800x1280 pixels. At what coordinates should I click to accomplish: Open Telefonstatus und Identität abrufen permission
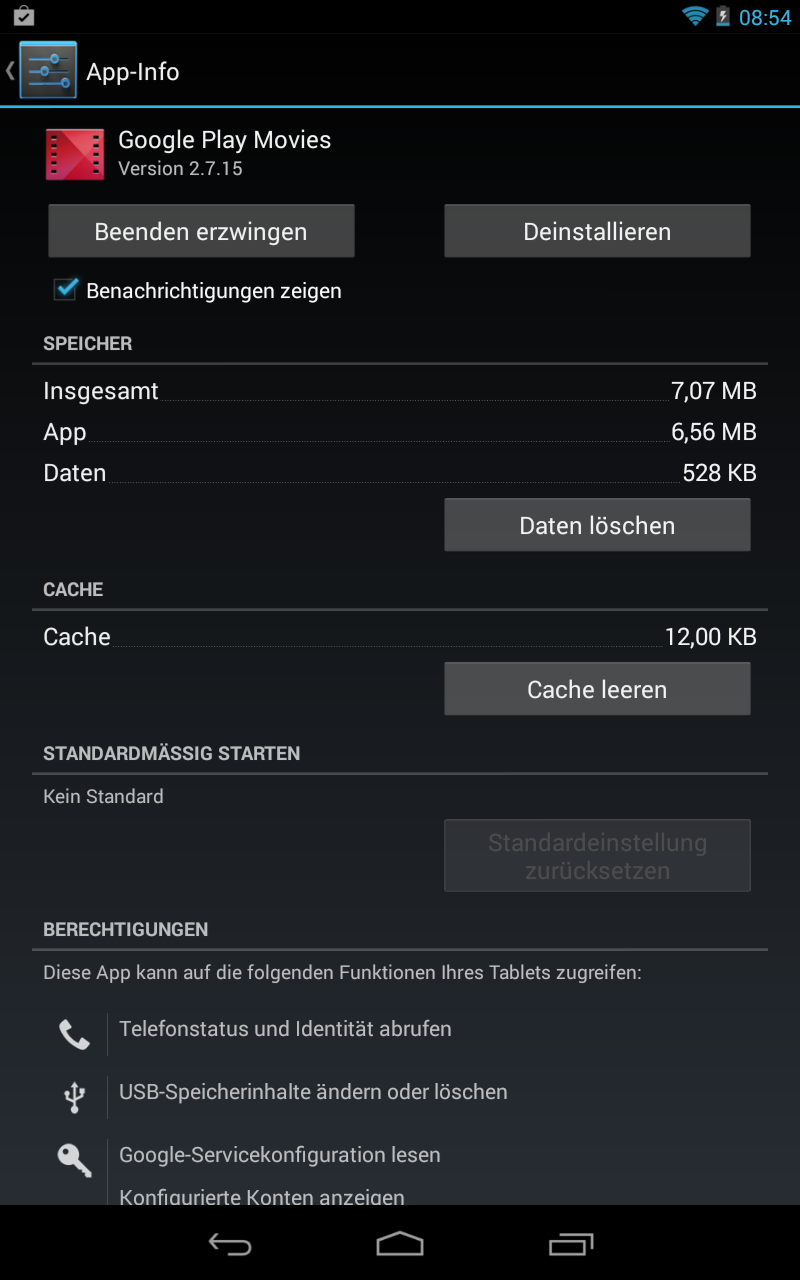click(285, 1029)
